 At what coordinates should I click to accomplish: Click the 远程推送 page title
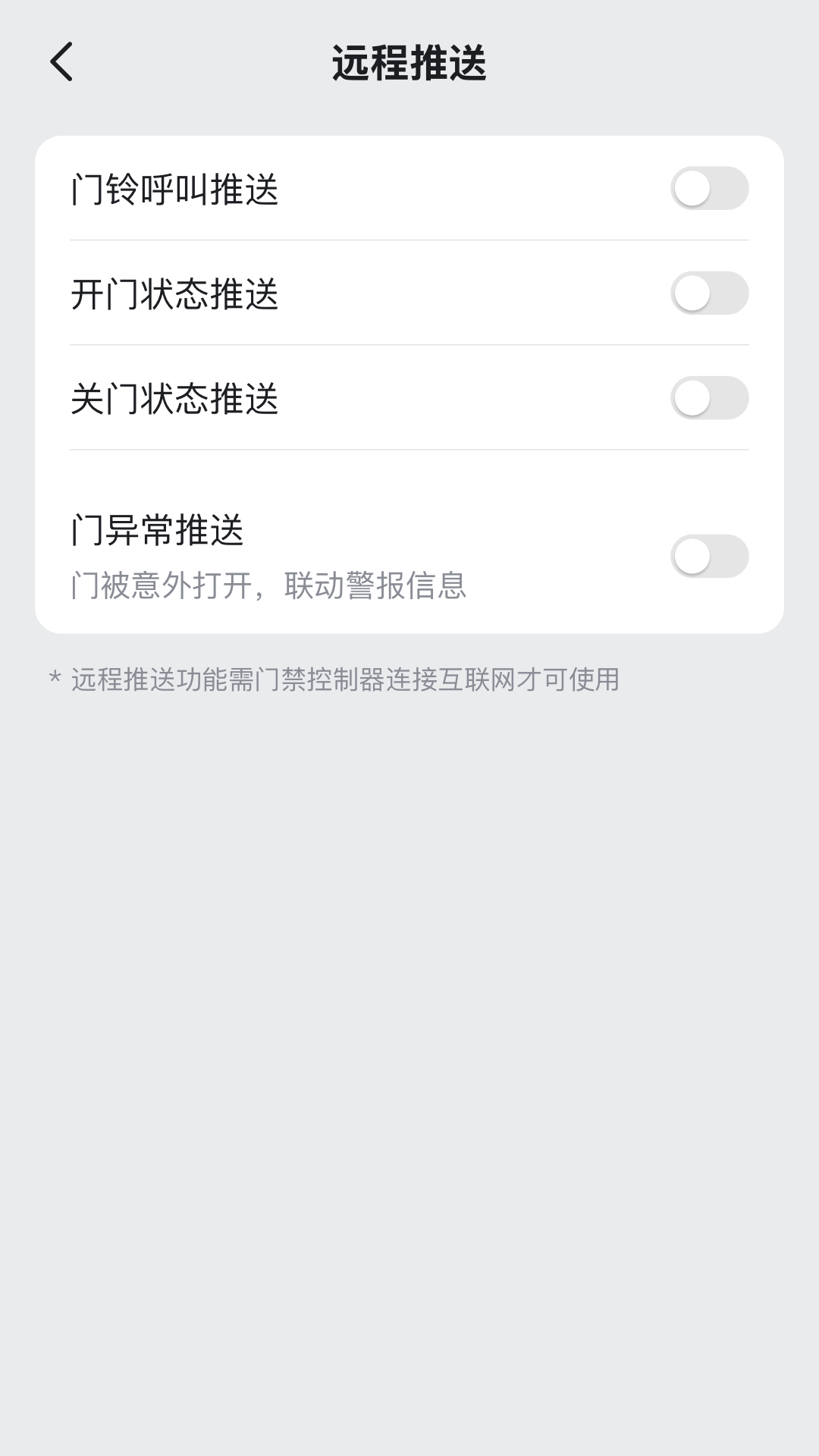pyautogui.click(x=409, y=63)
